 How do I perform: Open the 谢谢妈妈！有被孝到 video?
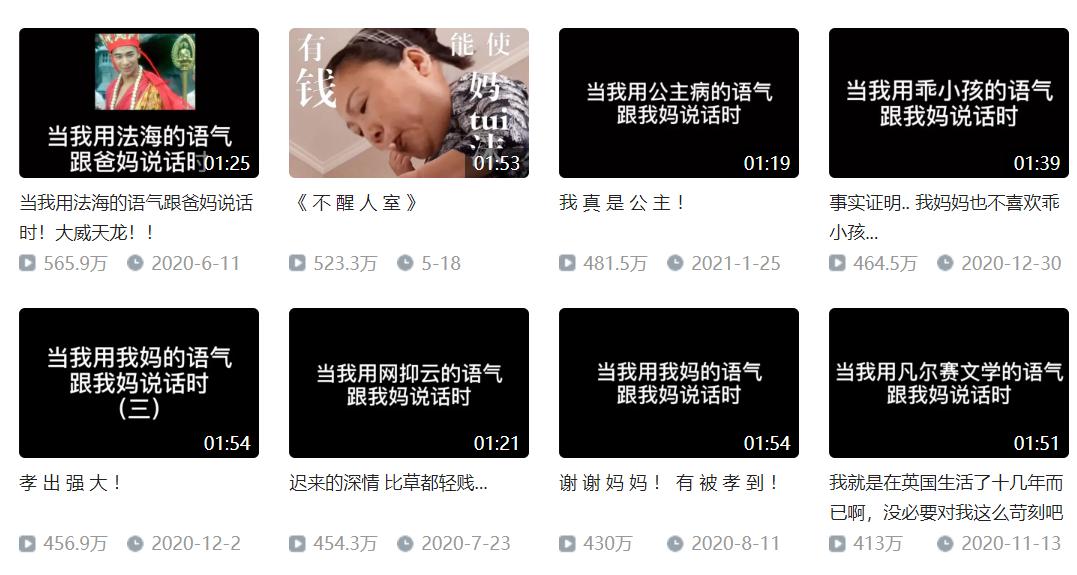[678, 383]
